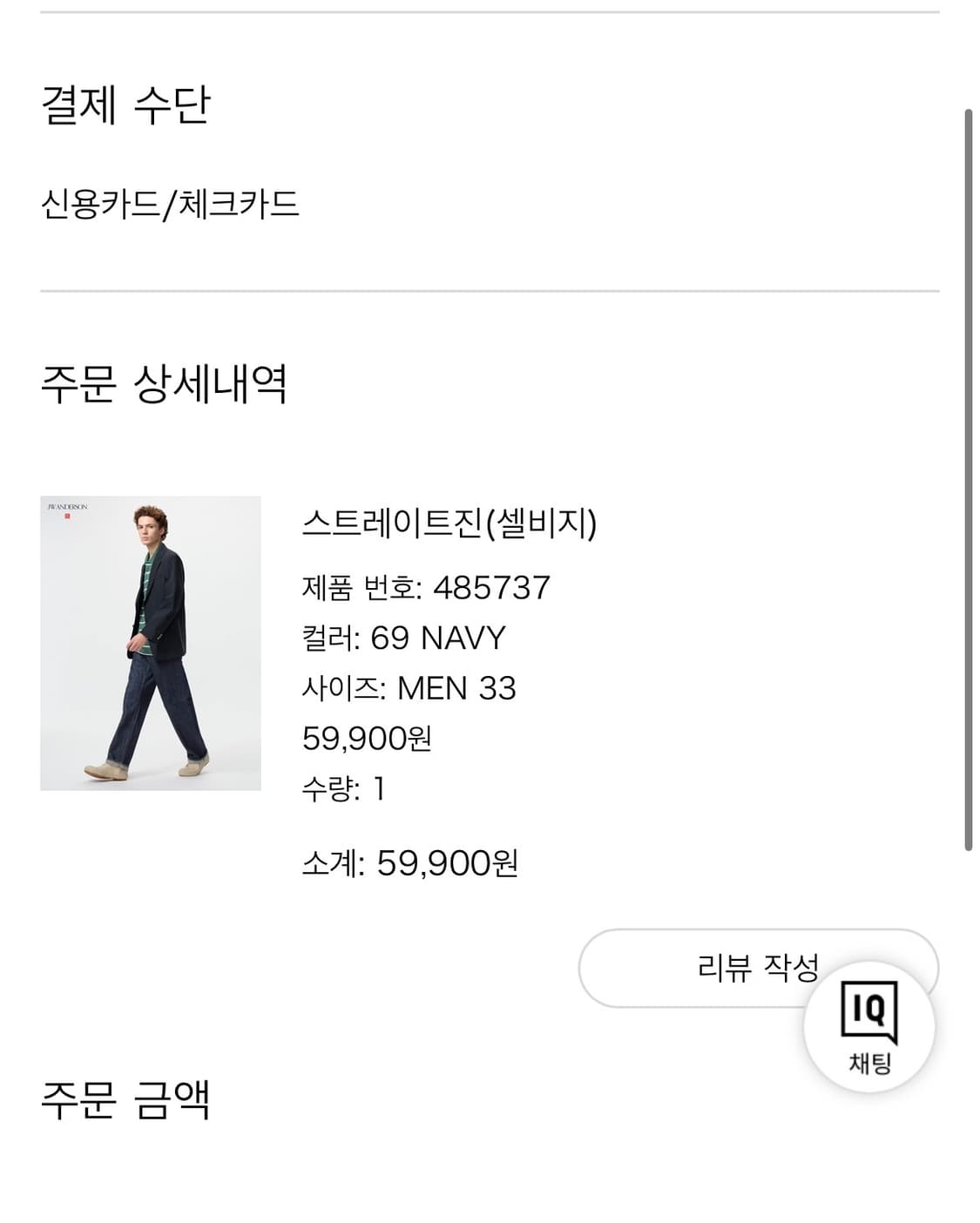Click the divider line above 주문 상세내역

point(488,288)
